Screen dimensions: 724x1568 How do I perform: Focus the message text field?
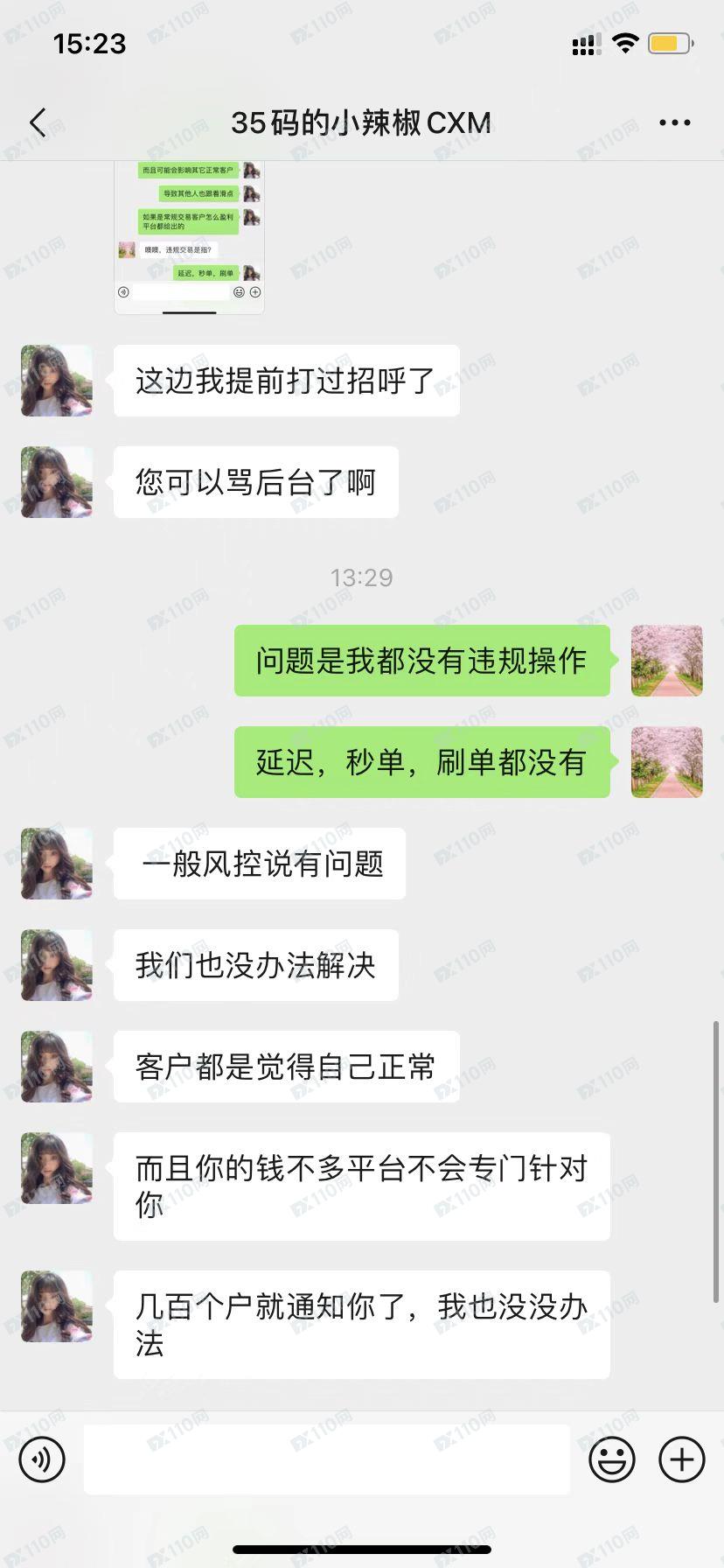click(x=326, y=1459)
